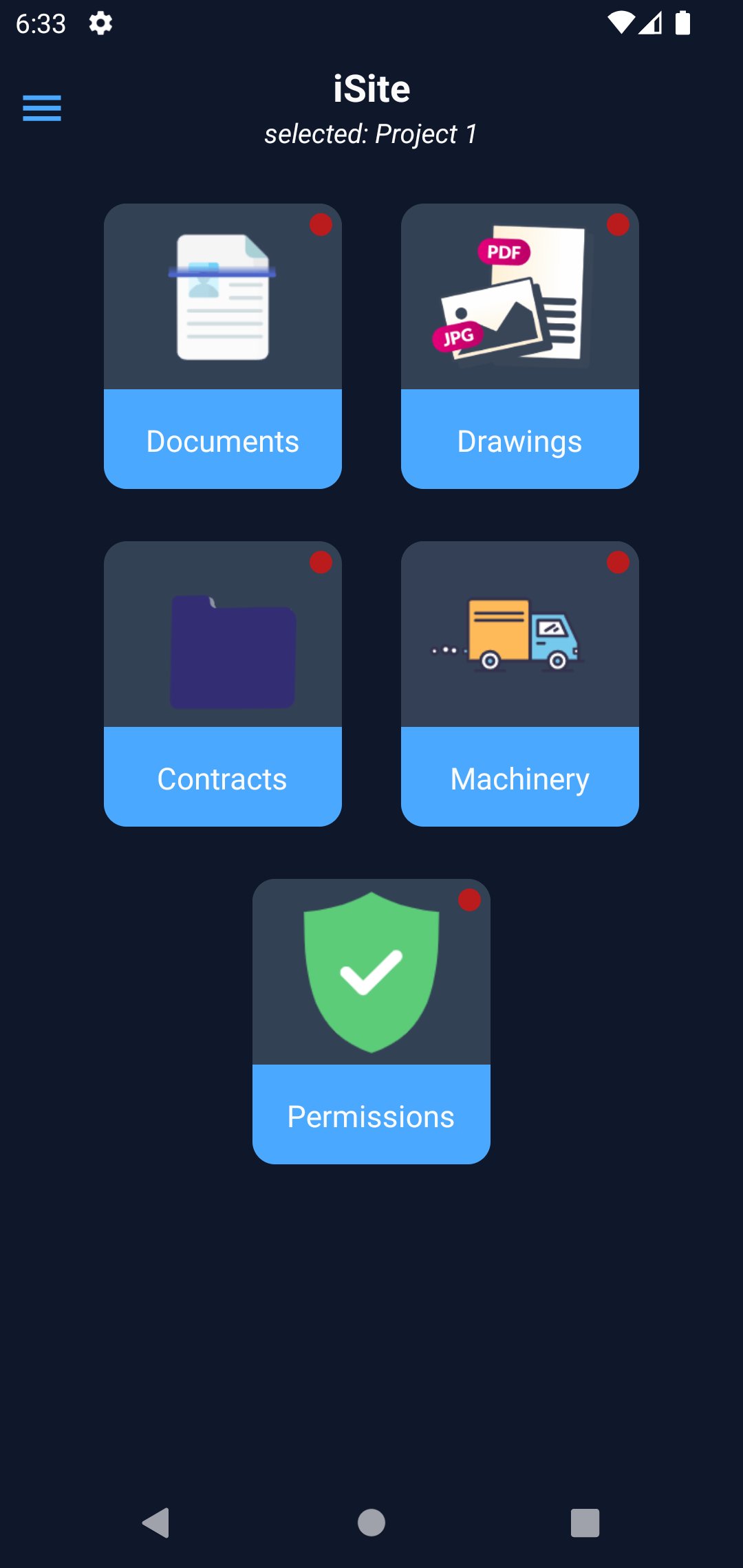Open the Documents scanner icon
743x1568 pixels.
(x=222, y=296)
